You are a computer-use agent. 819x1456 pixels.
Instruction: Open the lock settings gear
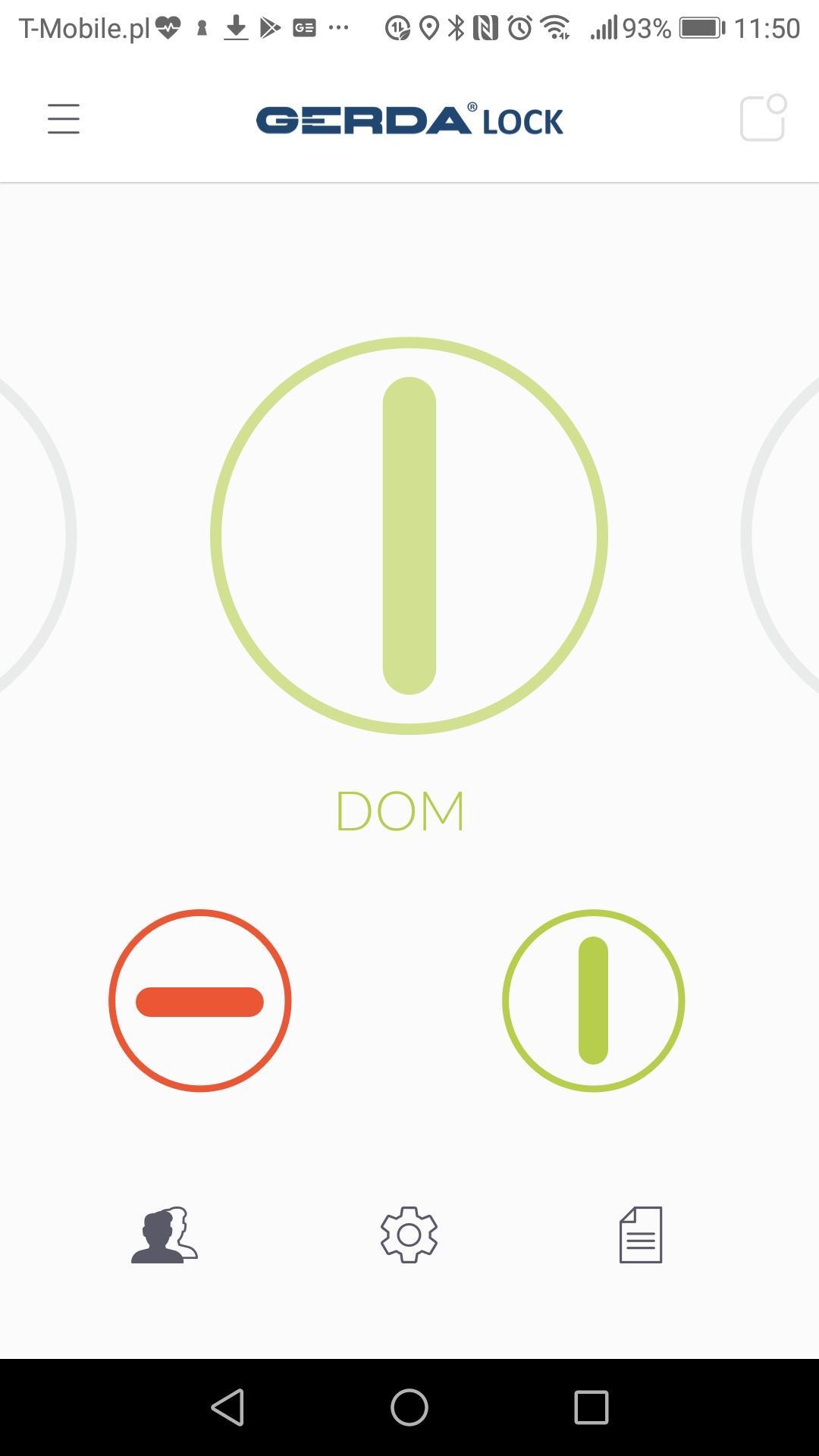[409, 1235]
